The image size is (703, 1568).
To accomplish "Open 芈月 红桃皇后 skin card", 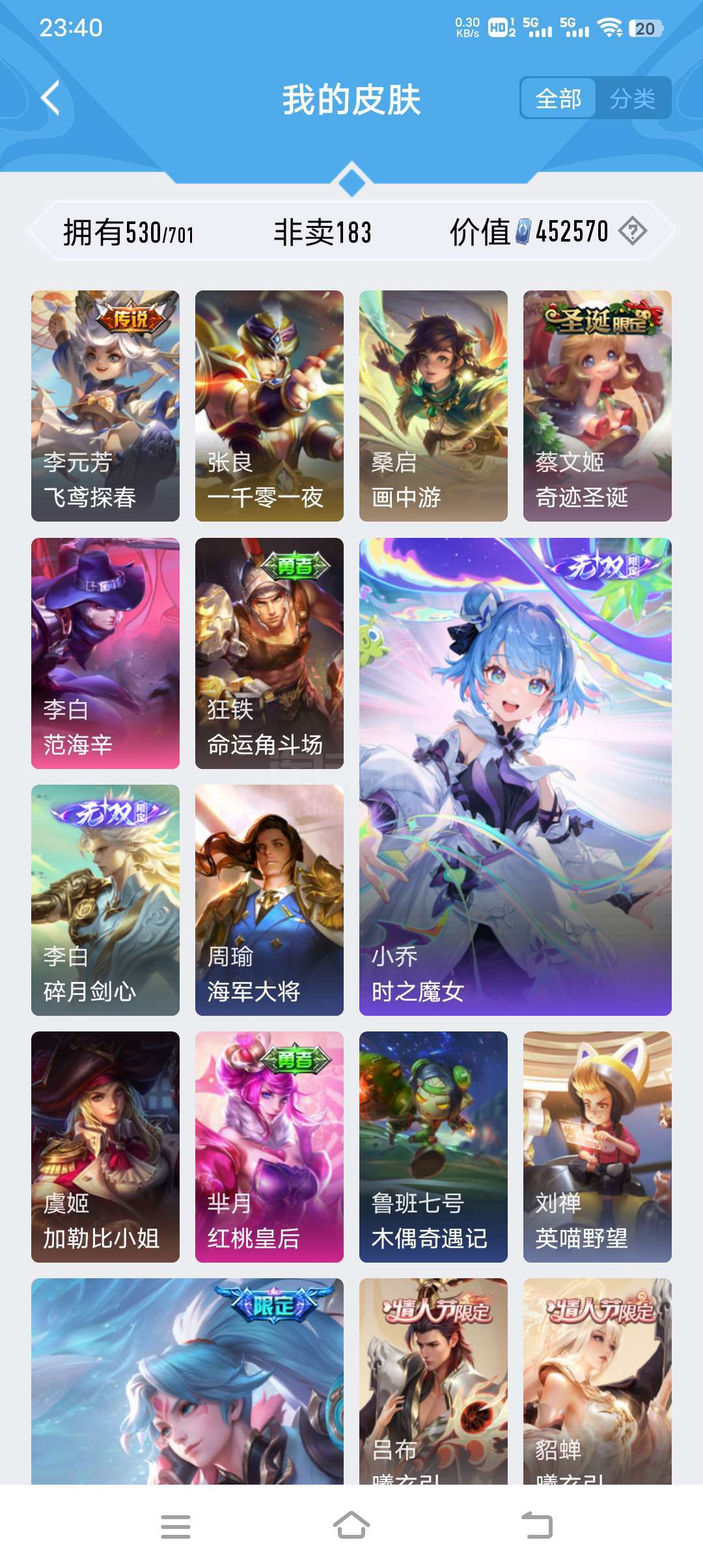I will [269, 1147].
